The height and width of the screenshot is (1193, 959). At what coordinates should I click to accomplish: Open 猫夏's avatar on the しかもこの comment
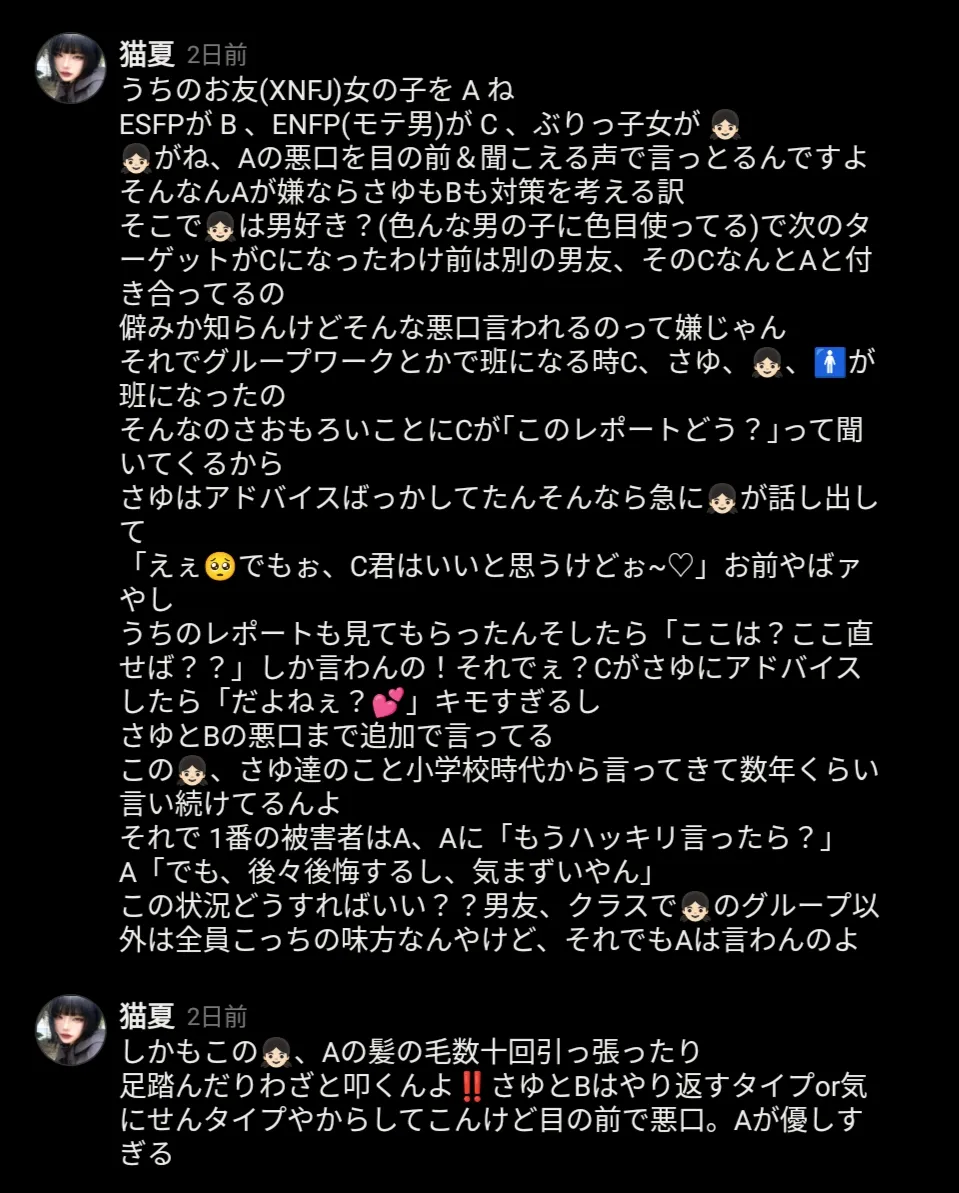click(x=71, y=1030)
